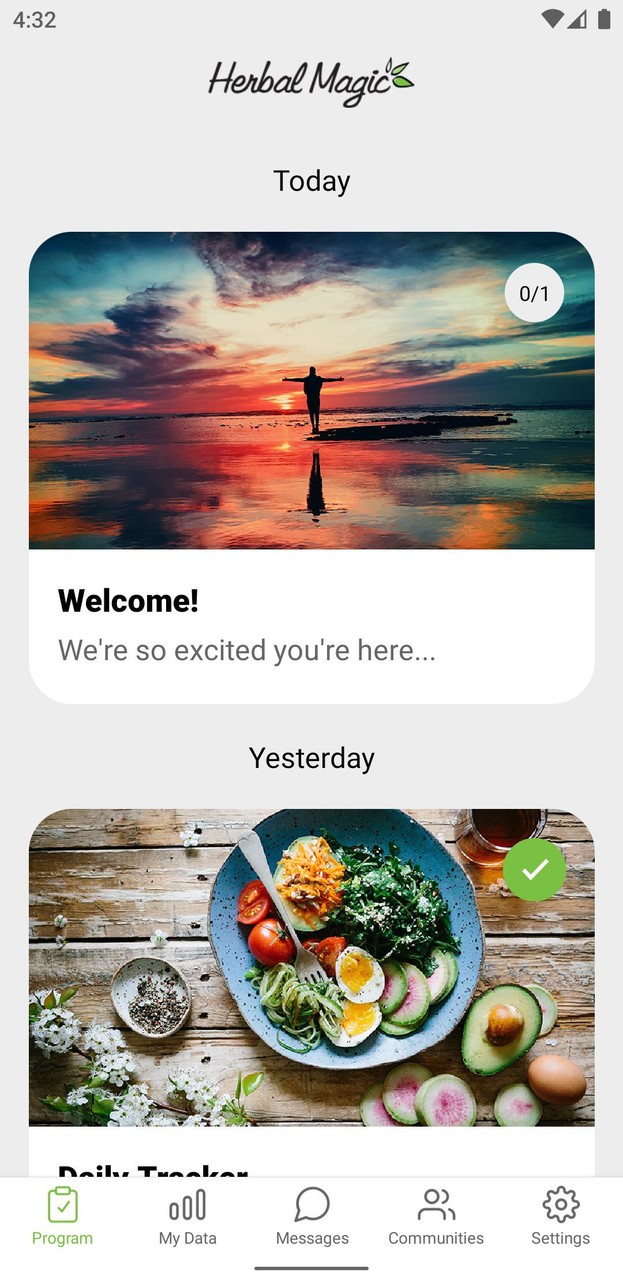
Task: Open the Communities tab
Action: pos(436,1217)
